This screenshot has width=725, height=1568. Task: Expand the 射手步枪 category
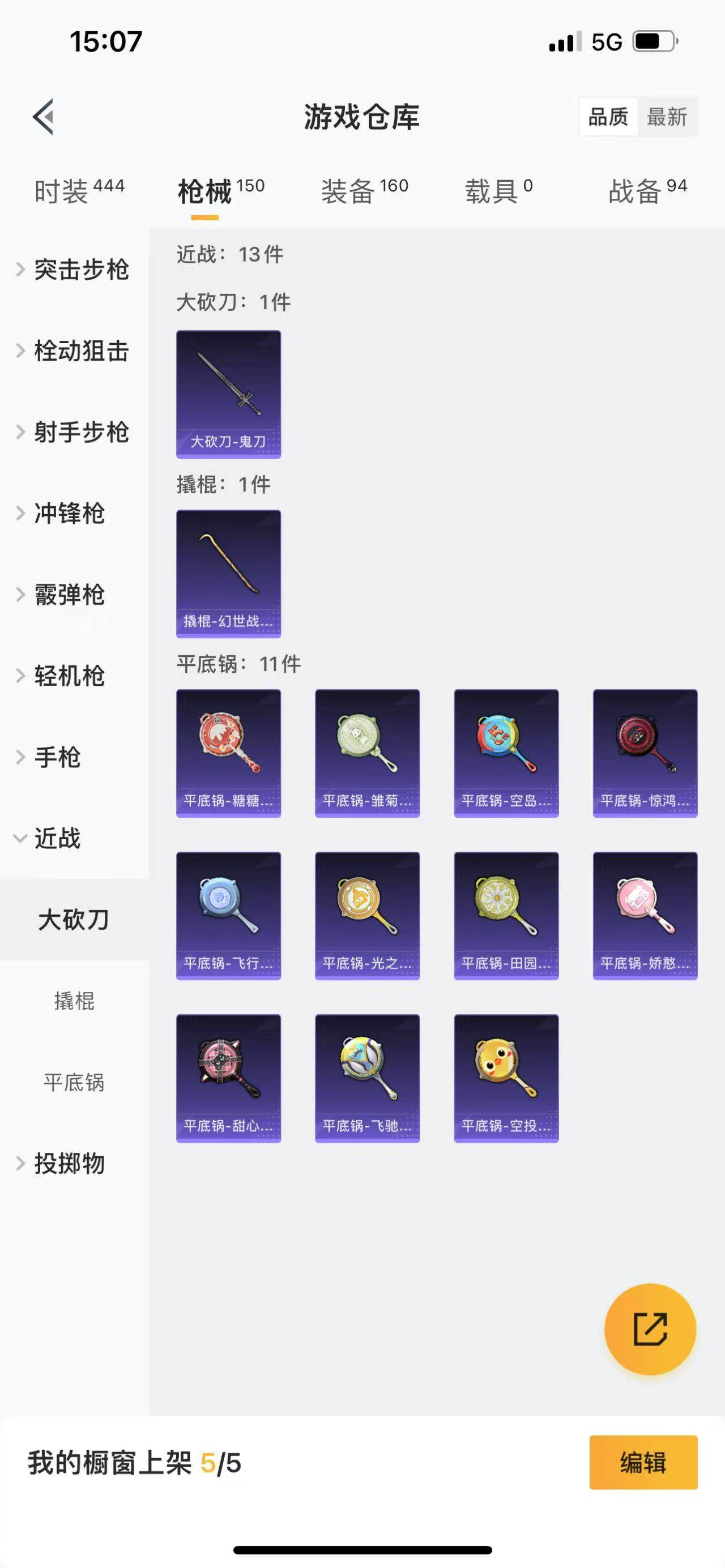point(74,432)
